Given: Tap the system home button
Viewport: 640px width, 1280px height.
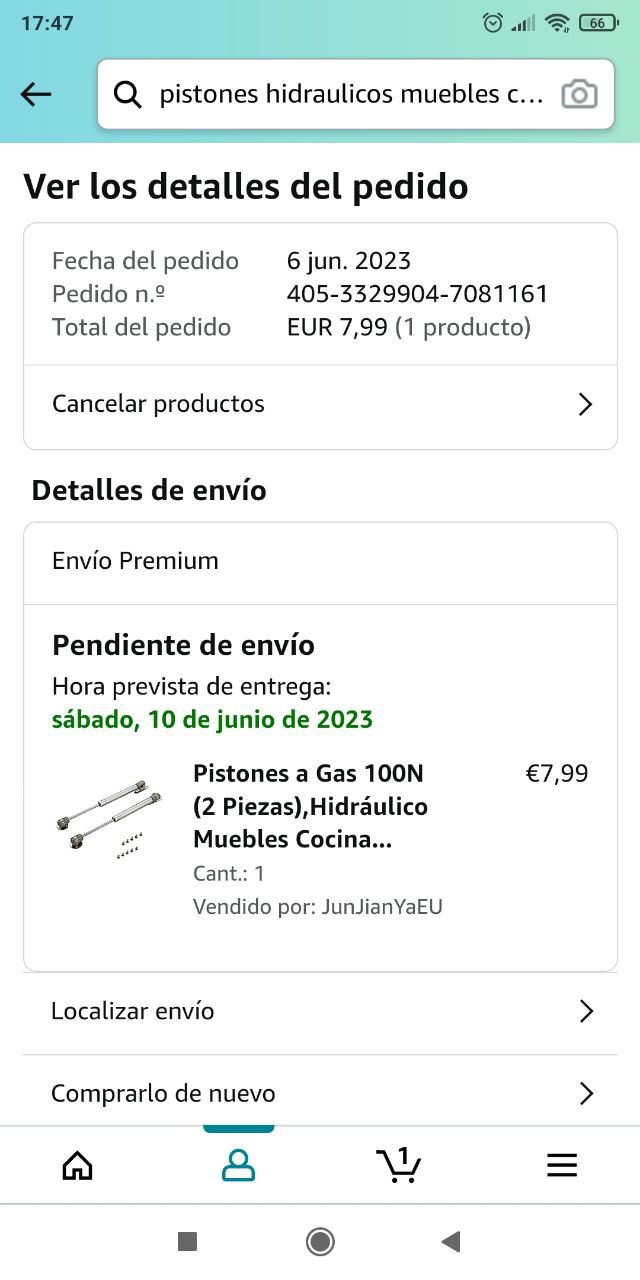Looking at the screenshot, I should click(320, 1242).
